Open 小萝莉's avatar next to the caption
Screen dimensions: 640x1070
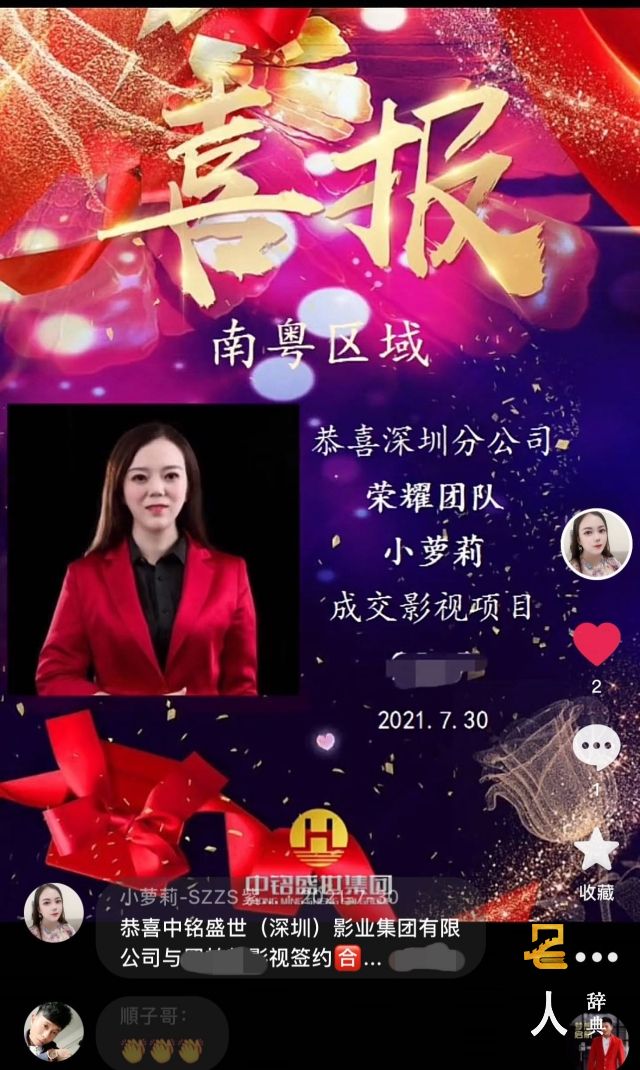point(54,912)
